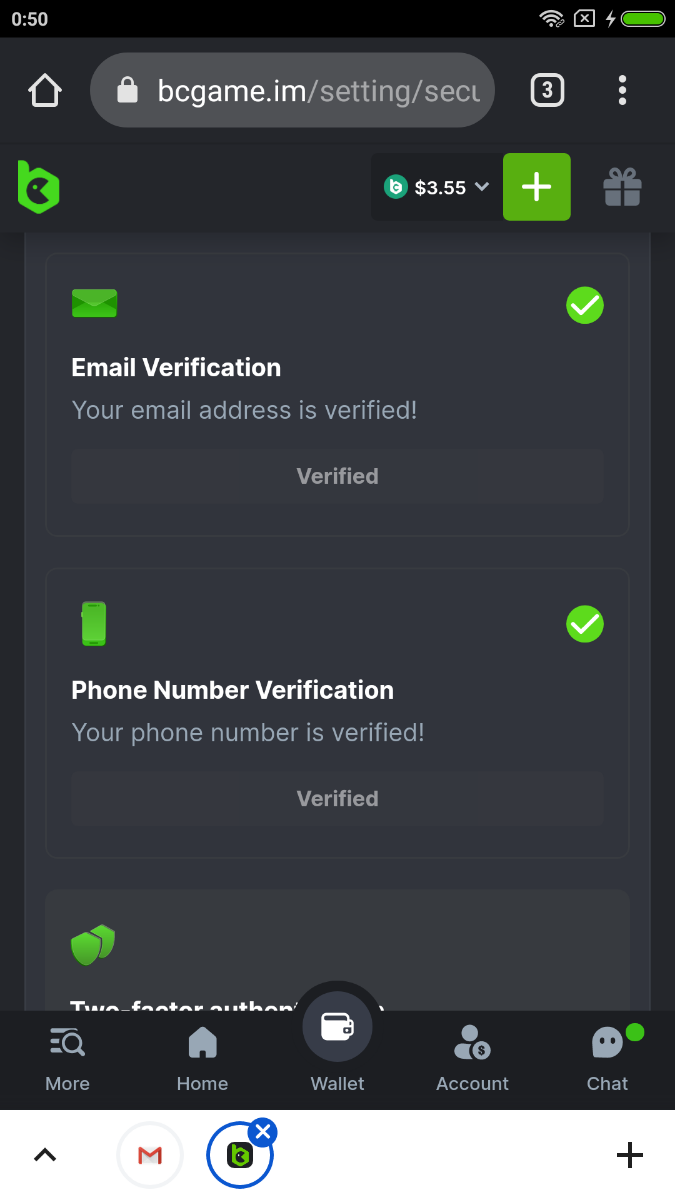Screen dimensions: 675x1200
Task: Open the gift rewards icon
Action: click(622, 187)
